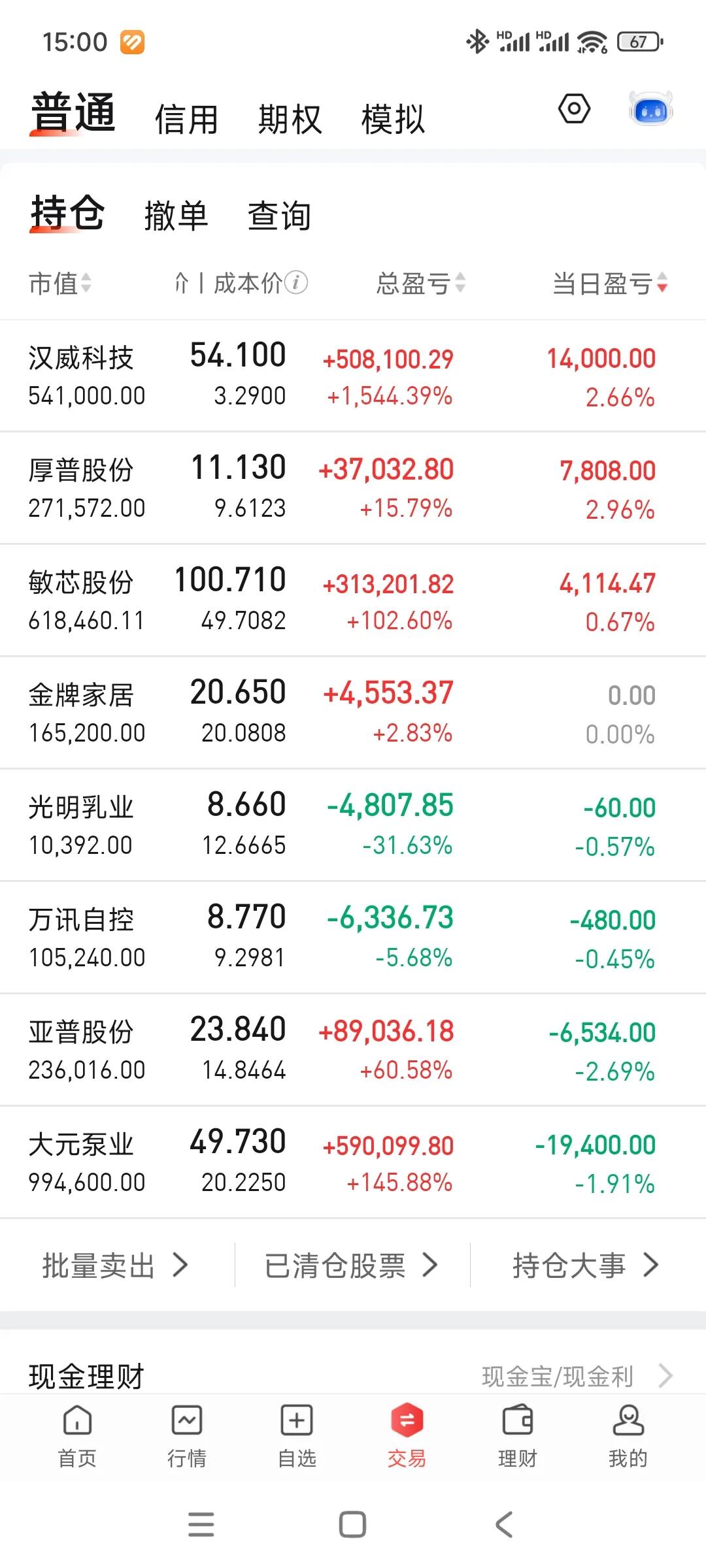Go to the 理财 tab
This screenshot has height=1568, width=706.
point(517,1434)
